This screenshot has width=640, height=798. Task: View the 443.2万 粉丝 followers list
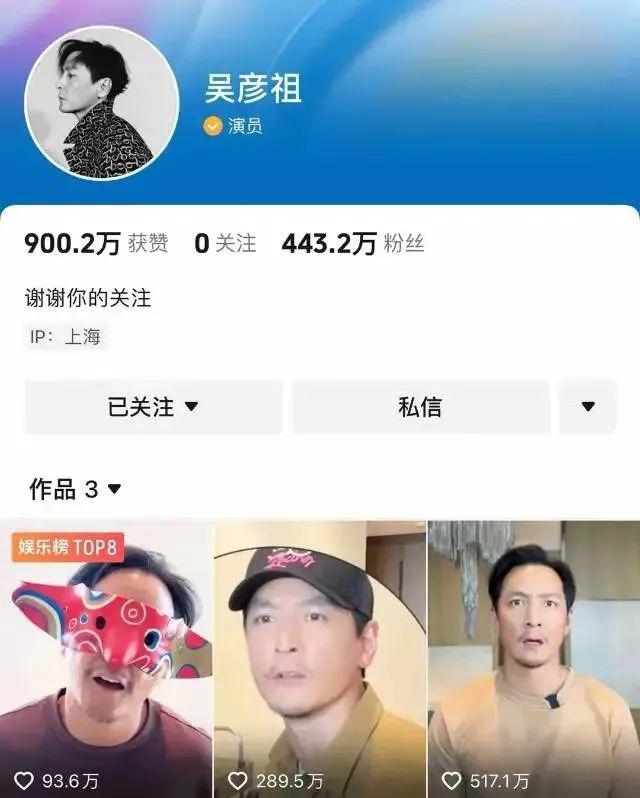tap(352, 243)
